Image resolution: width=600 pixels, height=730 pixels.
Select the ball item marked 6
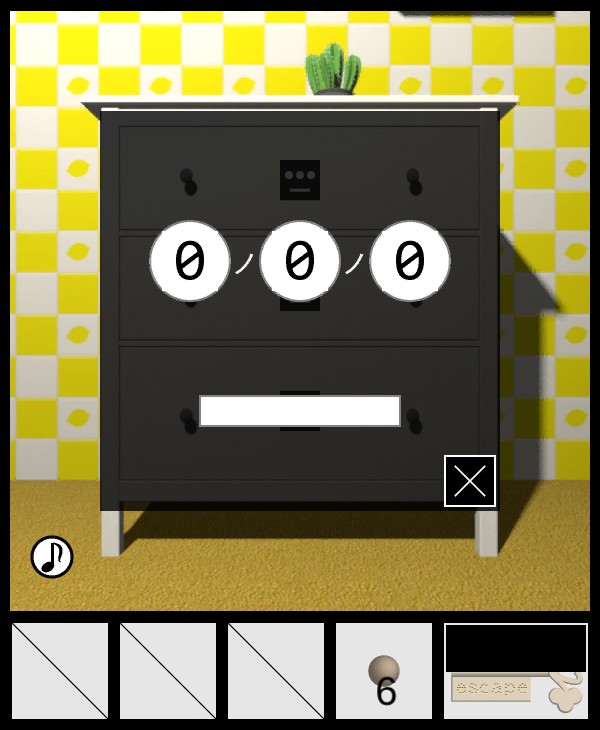pyautogui.click(x=384, y=671)
